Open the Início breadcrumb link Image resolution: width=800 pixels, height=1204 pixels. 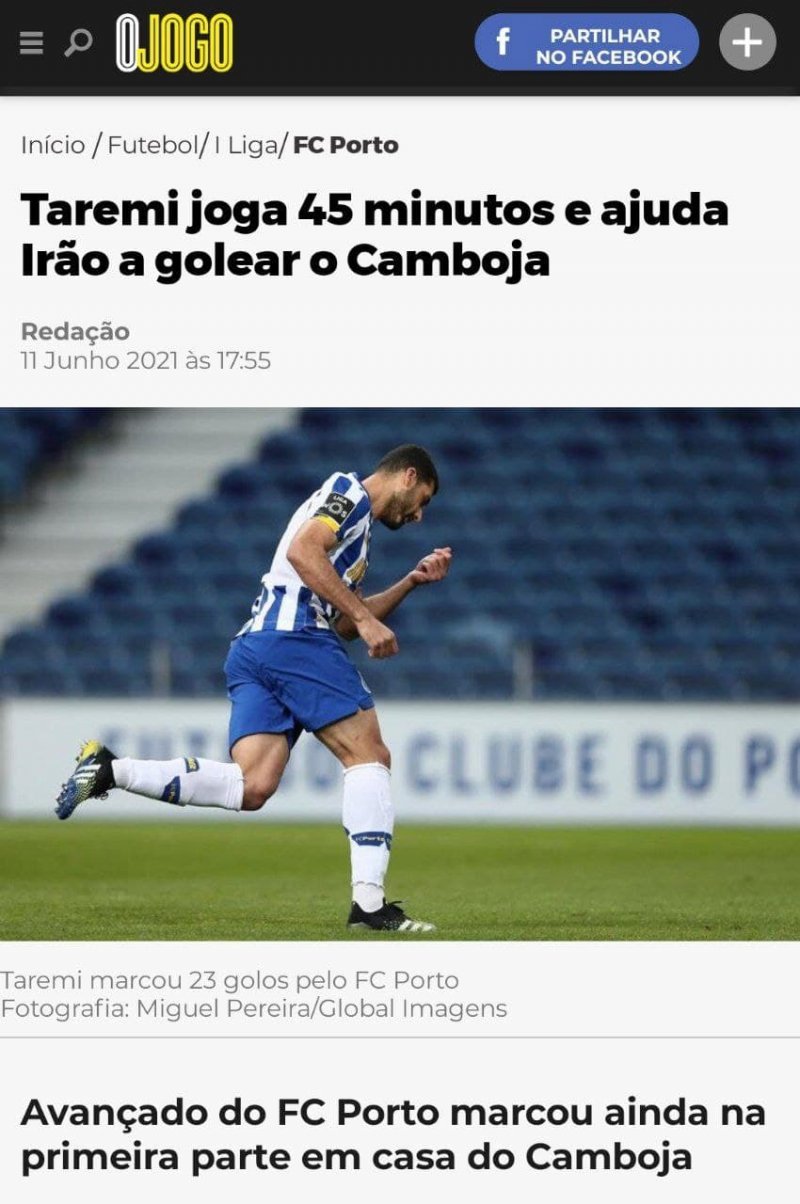click(x=53, y=145)
